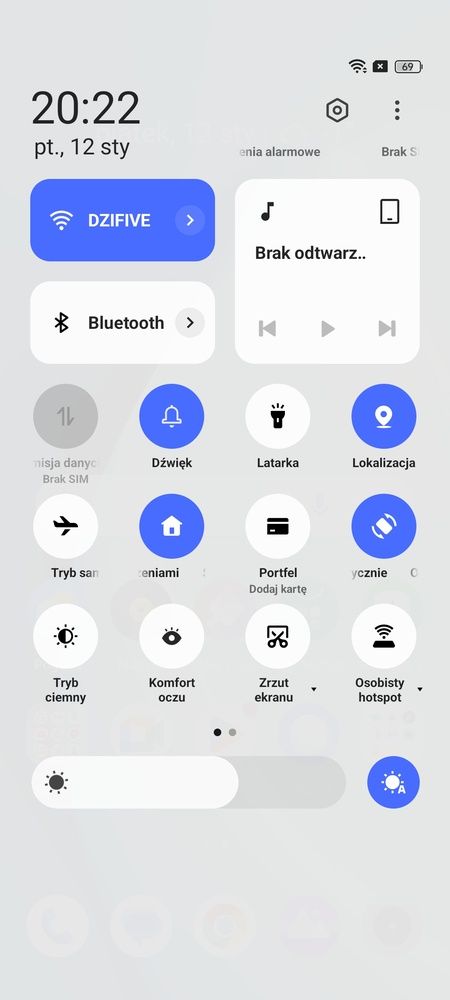Toggle the DZIFIVE Wi-Fi tile

[x=122, y=220]
